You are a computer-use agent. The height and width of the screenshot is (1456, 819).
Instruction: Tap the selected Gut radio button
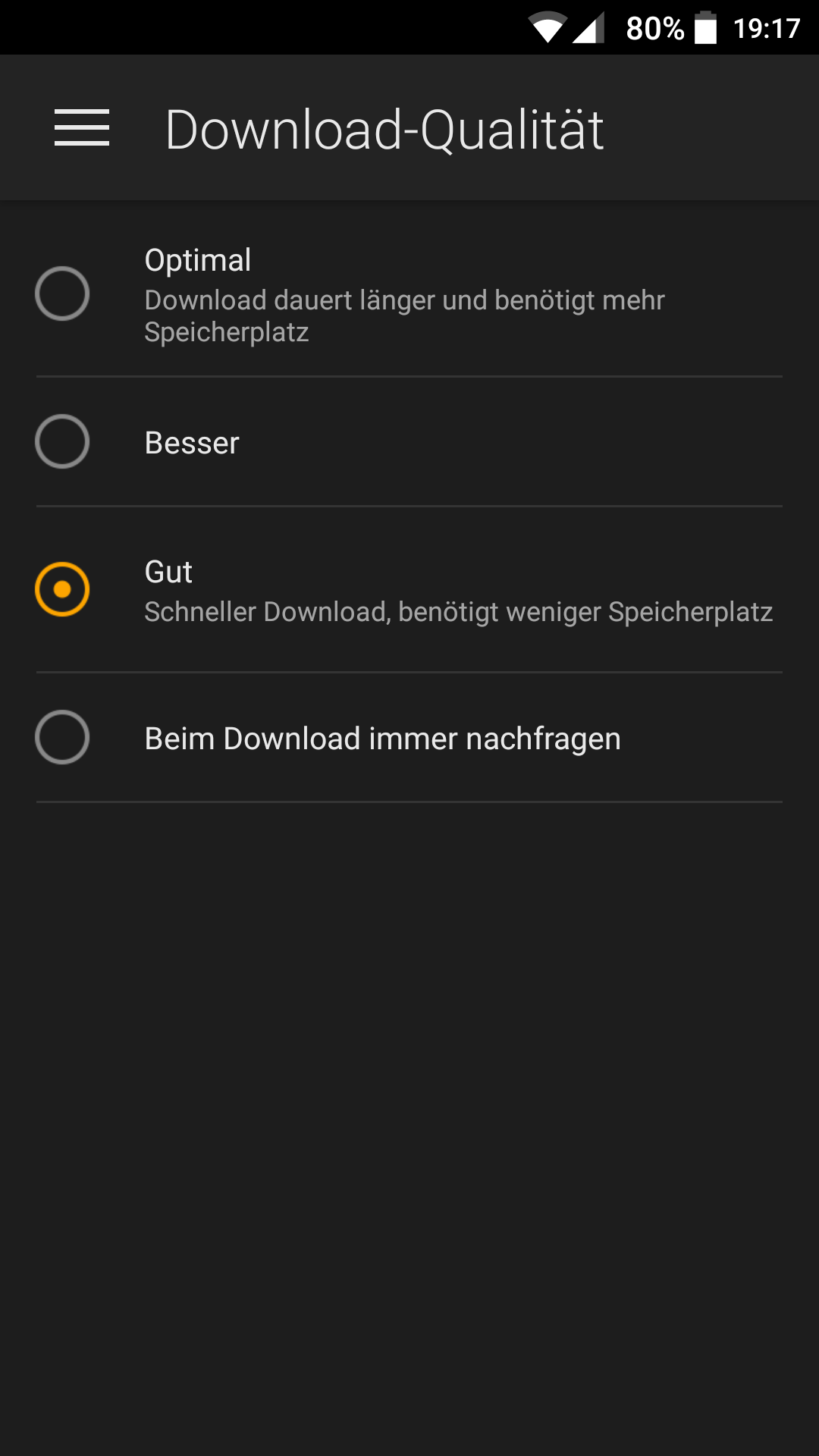click(62, 589)
